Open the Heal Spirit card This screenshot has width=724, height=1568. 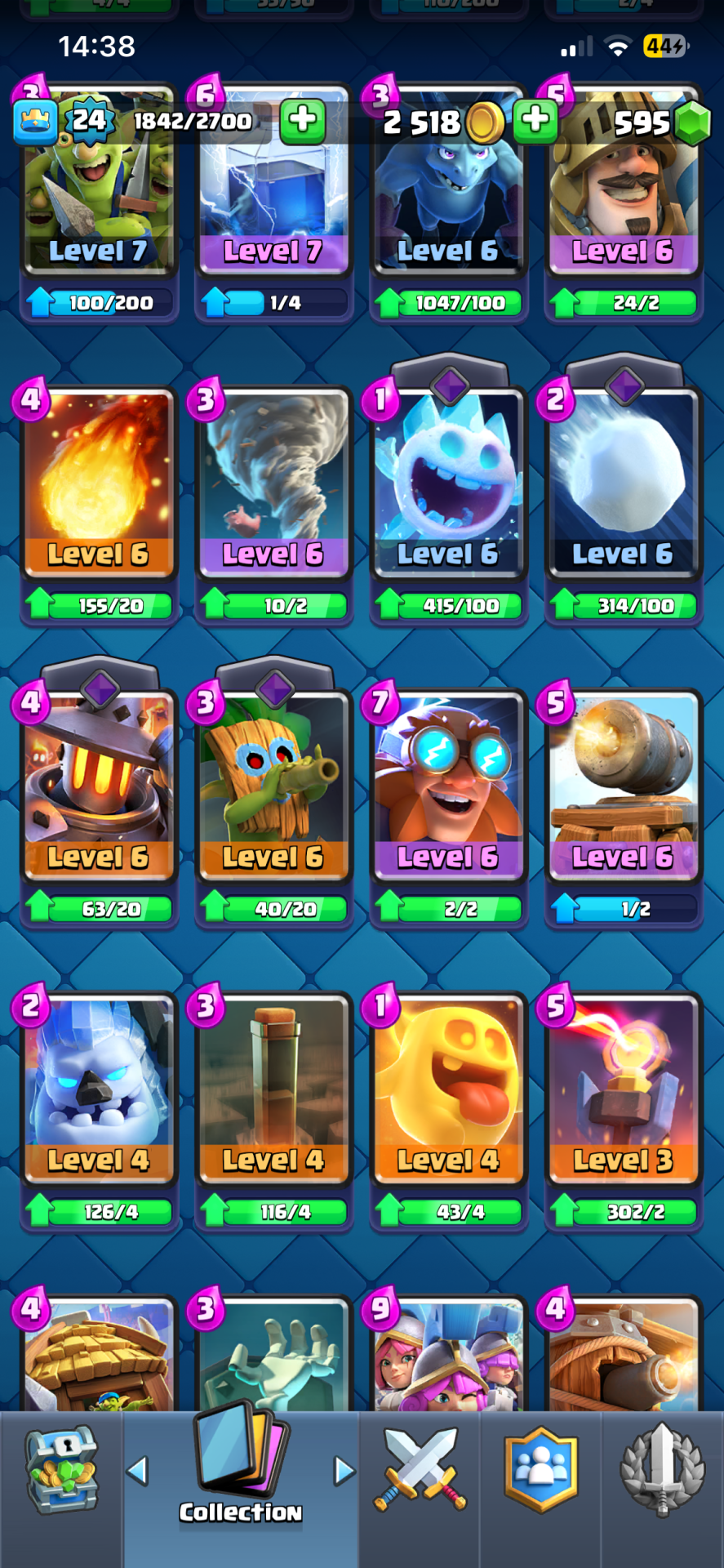(448, 1086)
